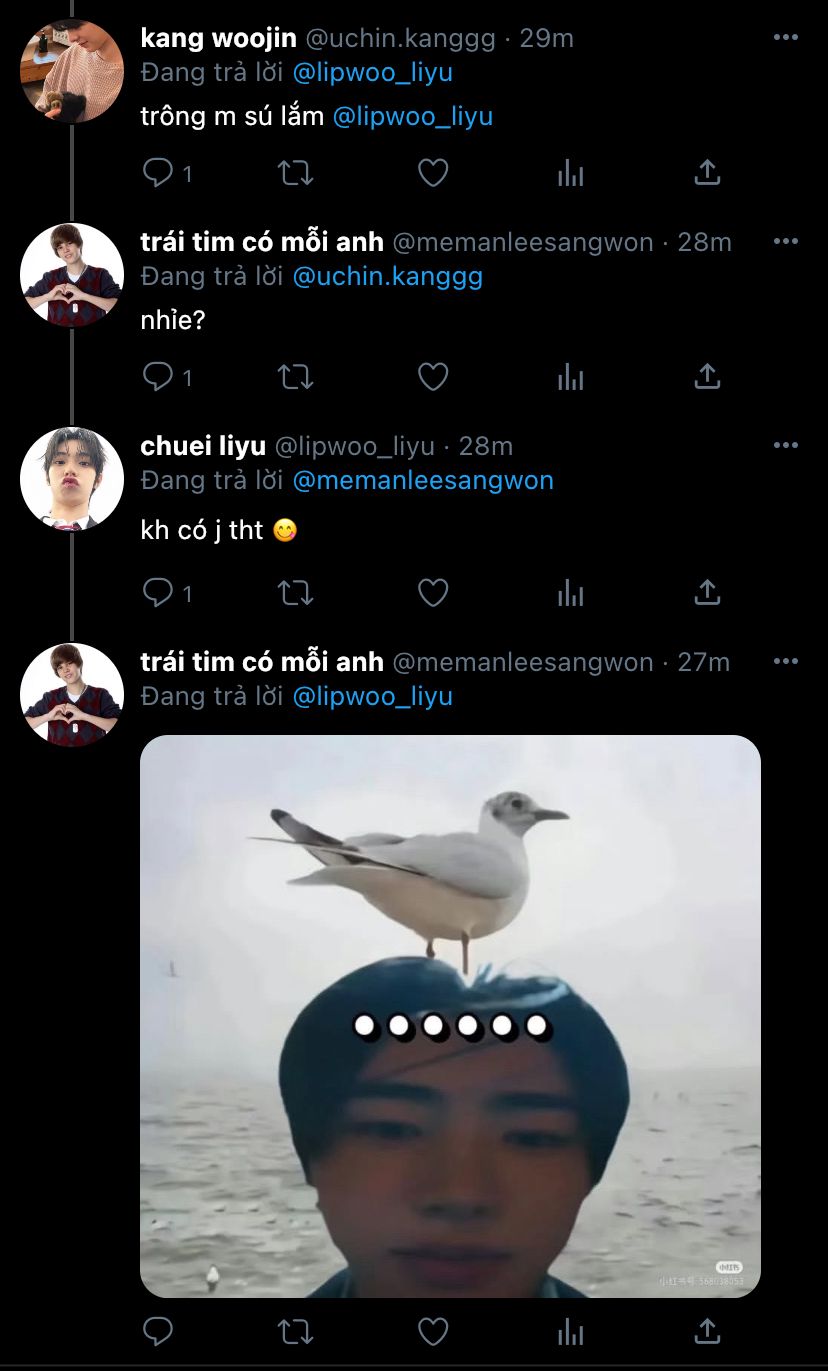Retweet chuei liyu's 'kh có j tht' tweet

295,593
